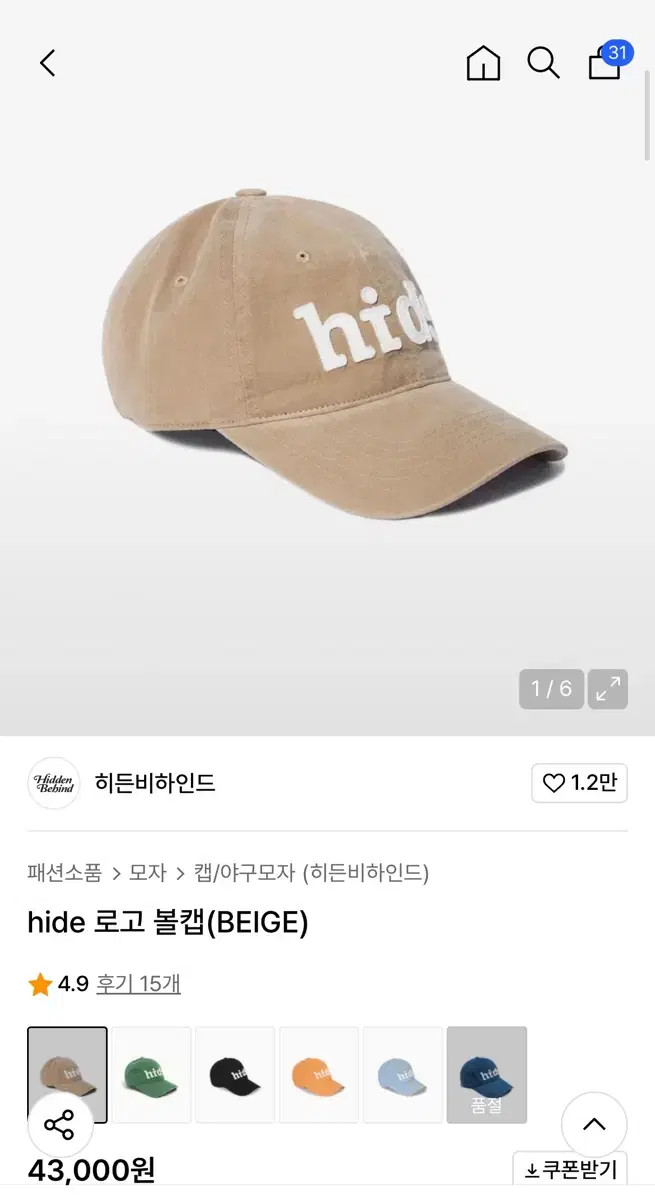The height and width of the screenshot is (1200, 655).
Task: Go back with the top-left arrow
Action: 47,64
